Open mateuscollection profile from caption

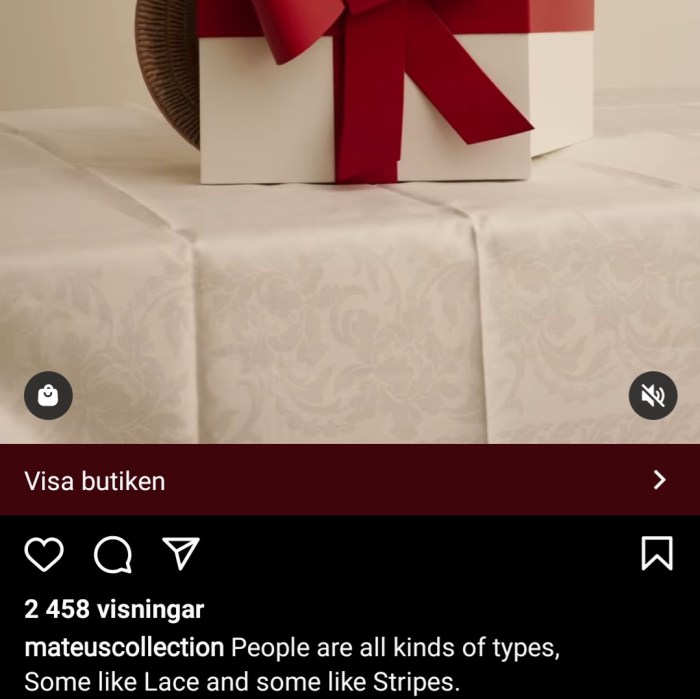[124, 647]
